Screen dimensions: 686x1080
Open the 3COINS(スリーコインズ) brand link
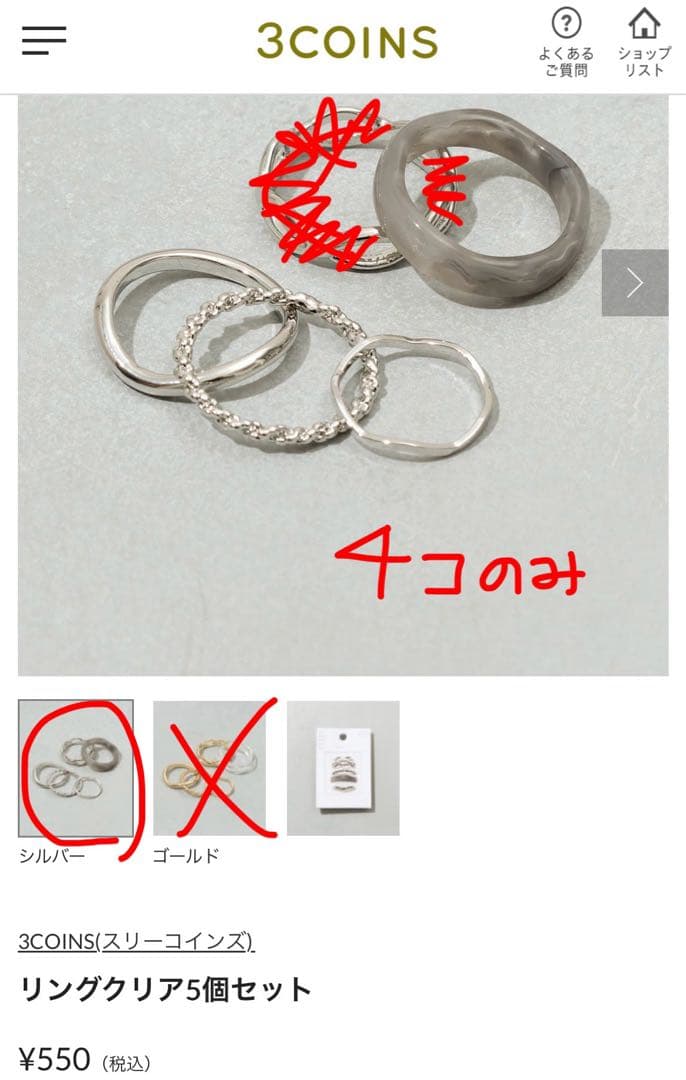point(136,942)
